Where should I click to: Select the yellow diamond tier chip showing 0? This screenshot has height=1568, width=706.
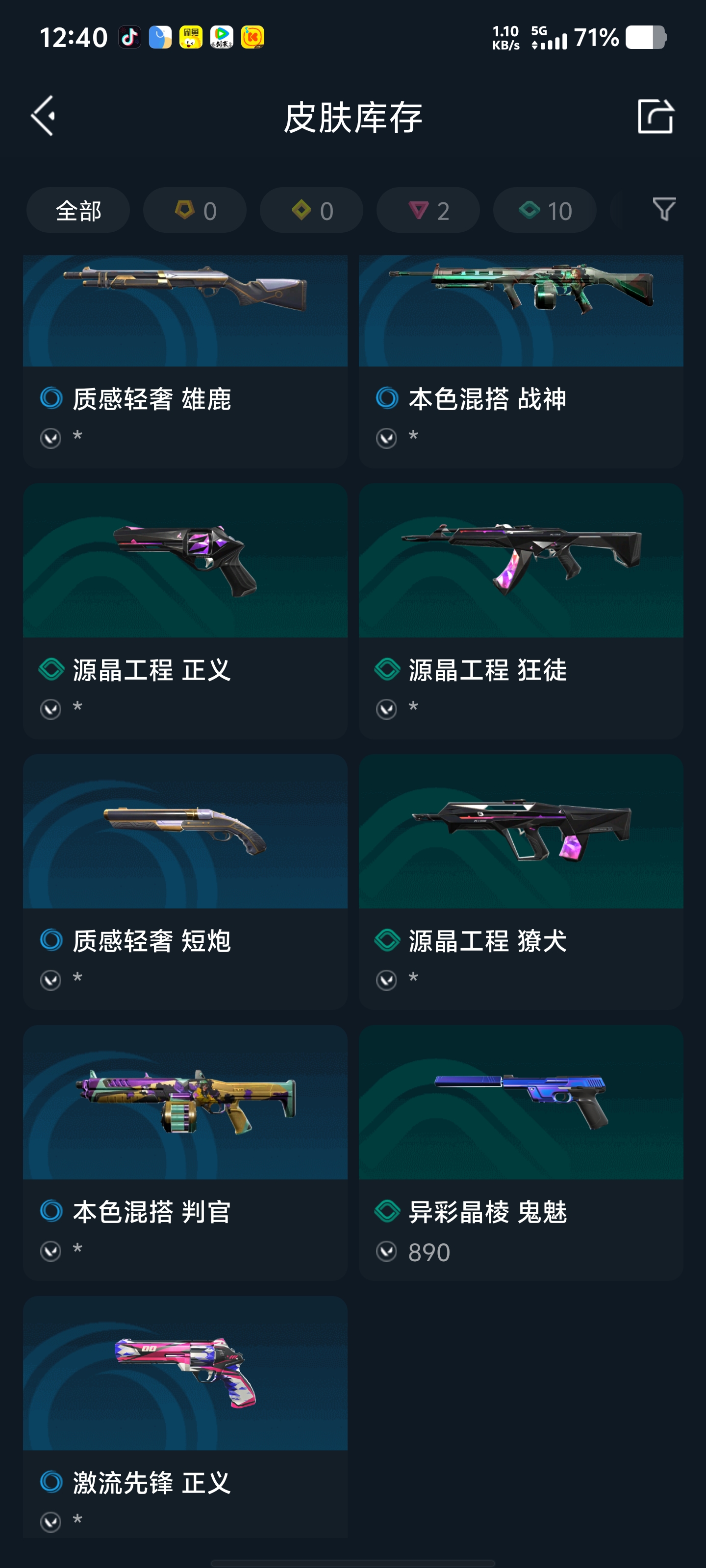click(x=311, y=211)
